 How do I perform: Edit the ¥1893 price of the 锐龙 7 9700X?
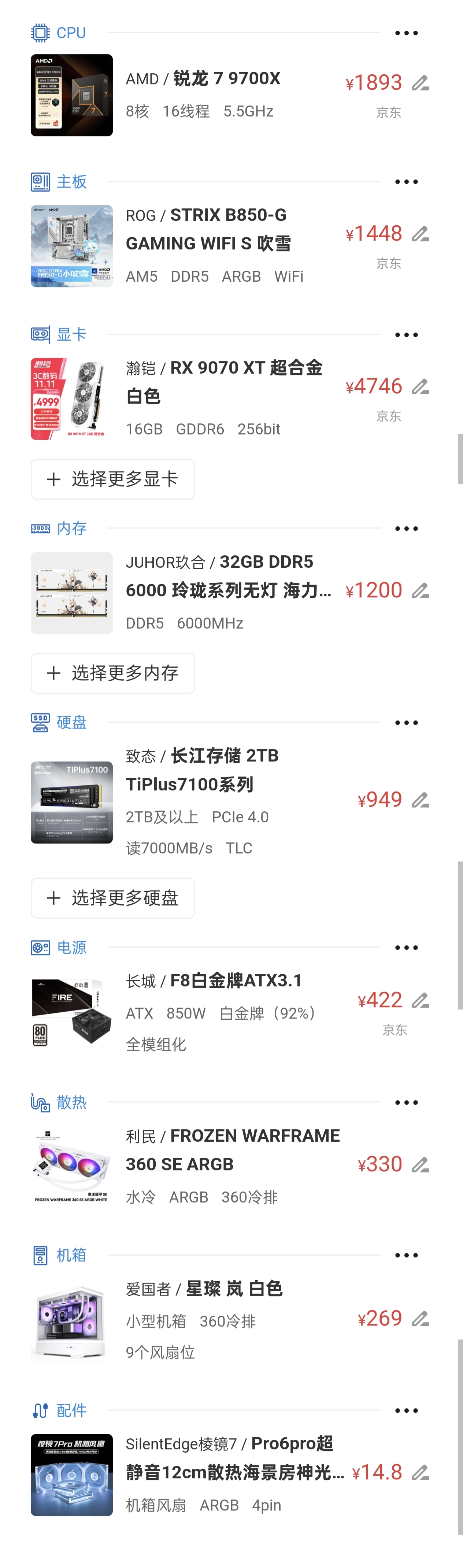pyautogui.click(x=421, y=83)
